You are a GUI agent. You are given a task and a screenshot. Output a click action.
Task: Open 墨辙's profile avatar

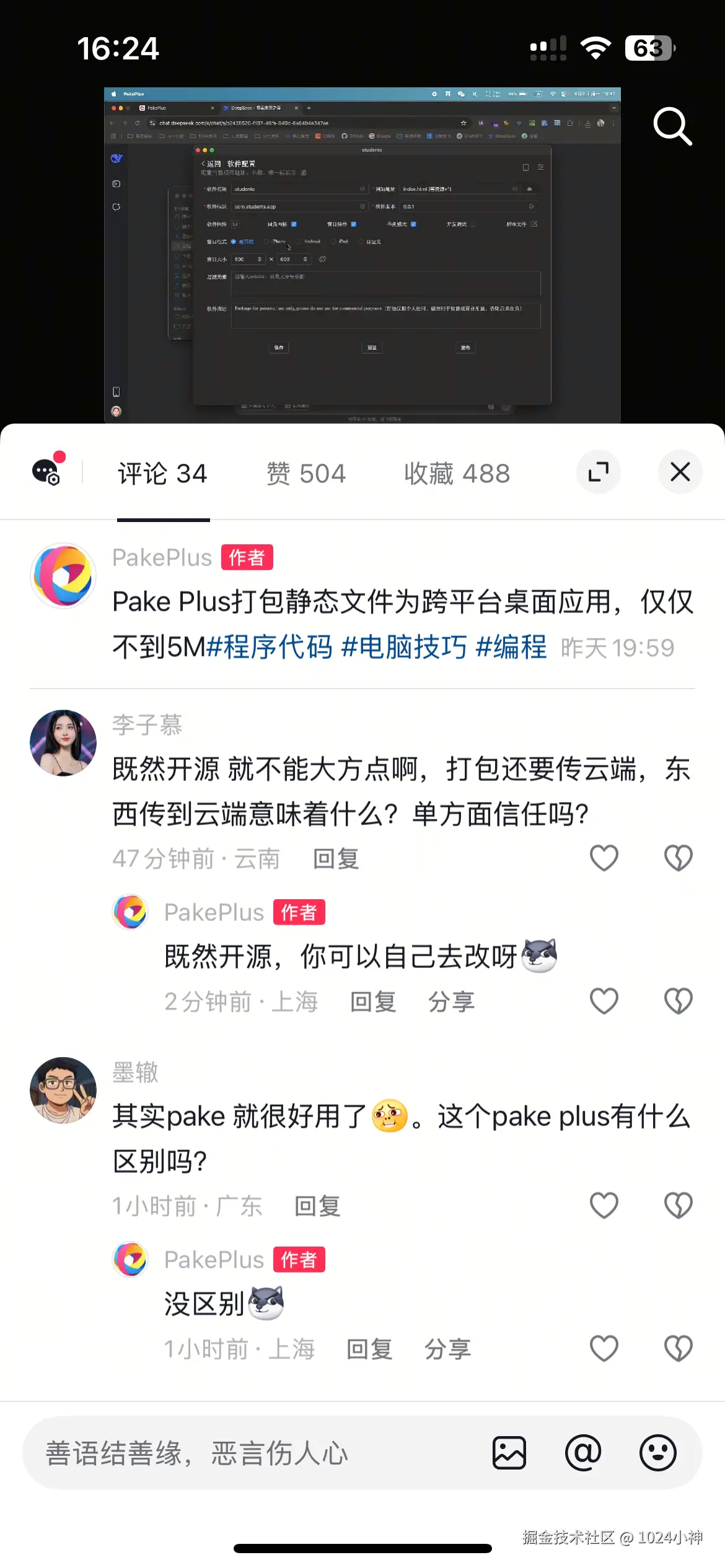(63, 1090)
